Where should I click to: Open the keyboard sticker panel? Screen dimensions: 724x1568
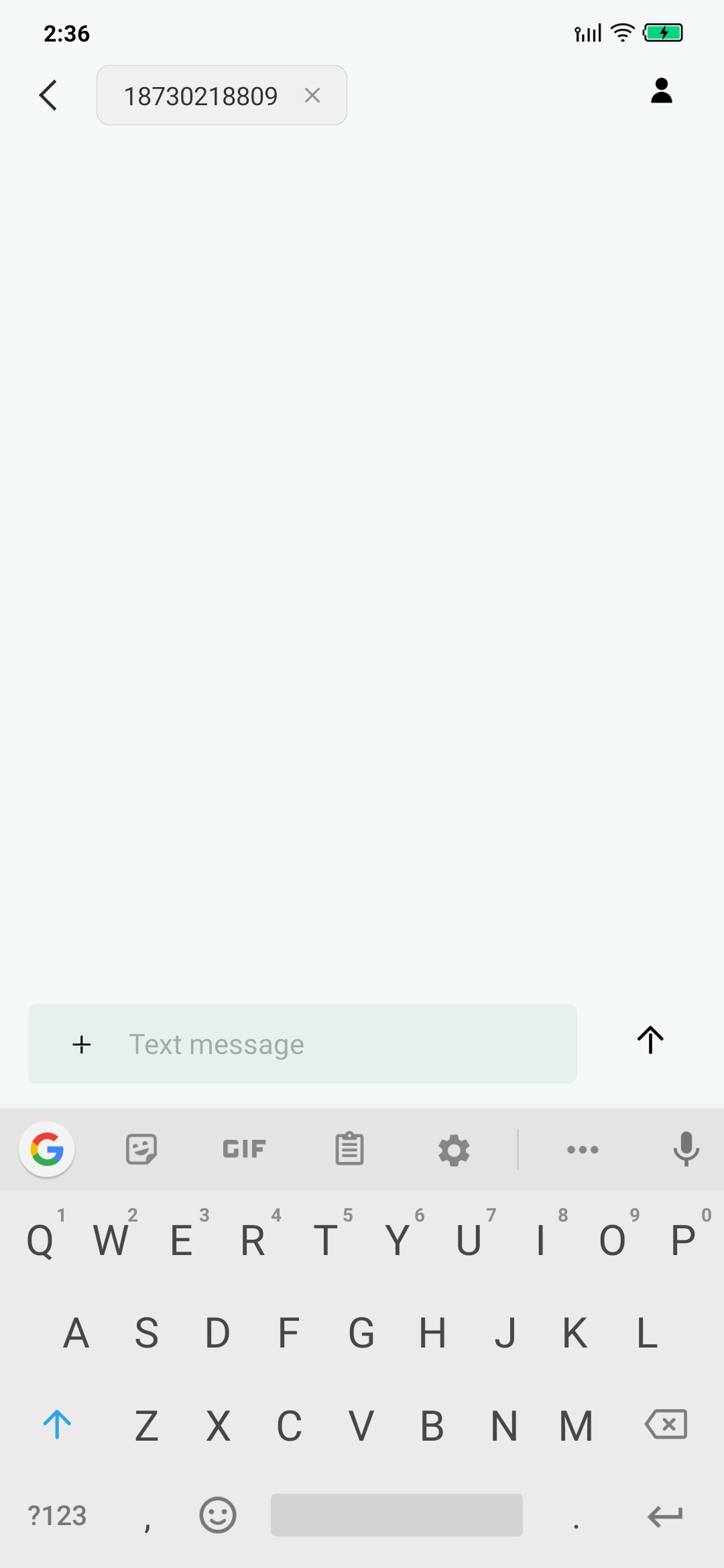click(x=141, y=1149)
